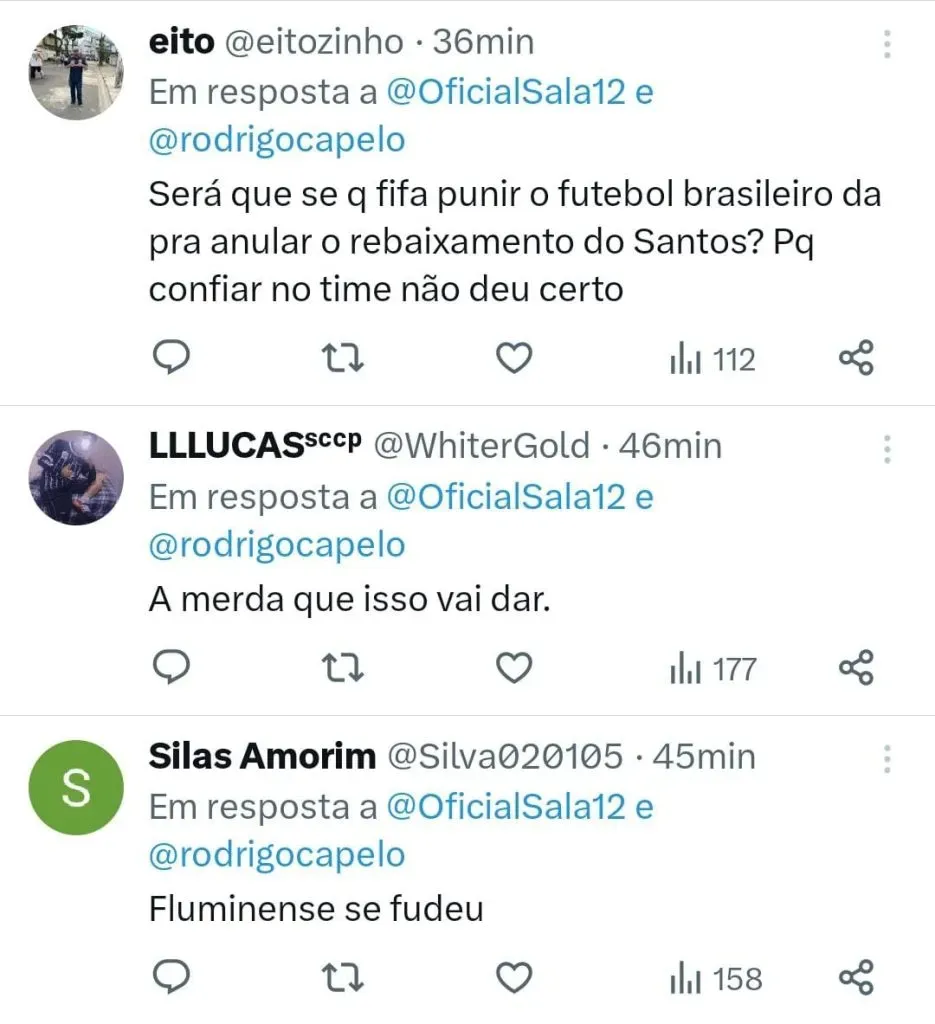935x1024 pixels.
Task: Like the tweet from LLLUCAS
Action: pyautogui.click(x=514, y=667)
